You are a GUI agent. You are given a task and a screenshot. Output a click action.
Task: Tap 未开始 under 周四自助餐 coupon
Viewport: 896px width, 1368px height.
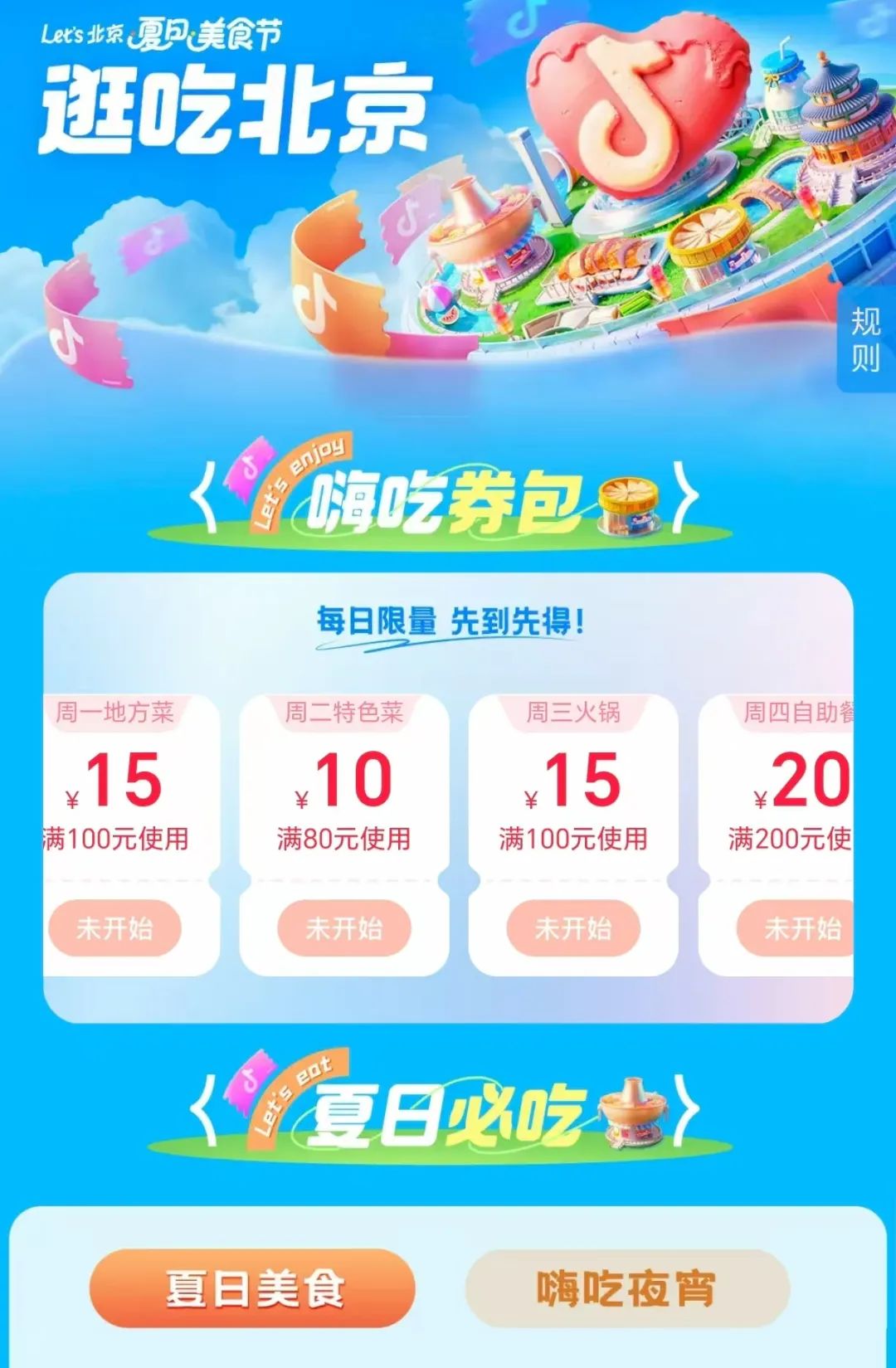(798, 927)
